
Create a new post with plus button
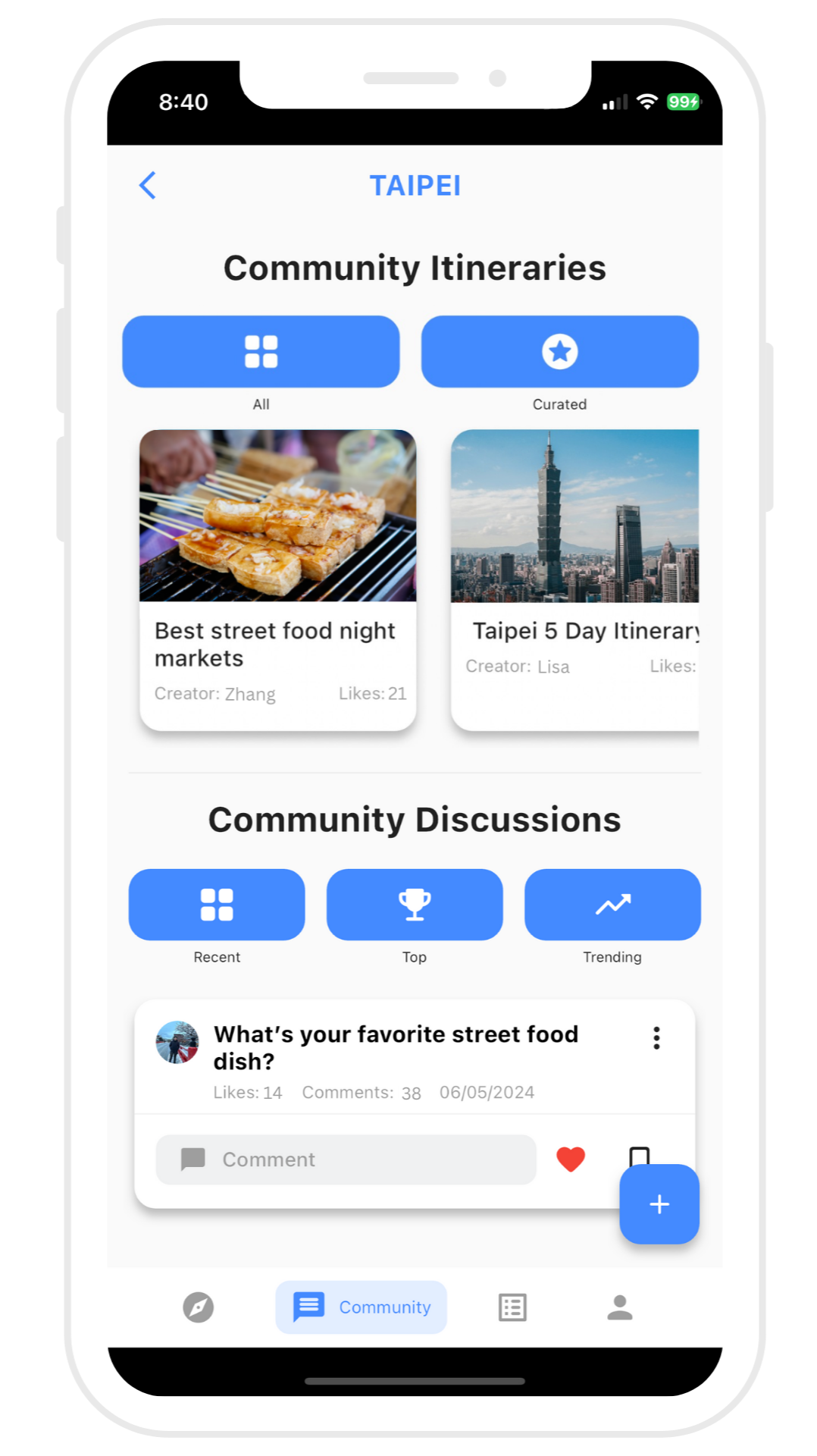point(658,1205)
